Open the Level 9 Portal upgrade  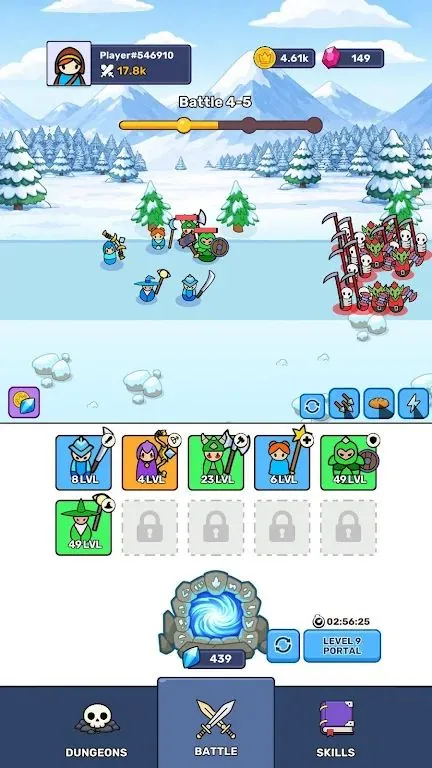pyautogui.click(x=342, y=646)
